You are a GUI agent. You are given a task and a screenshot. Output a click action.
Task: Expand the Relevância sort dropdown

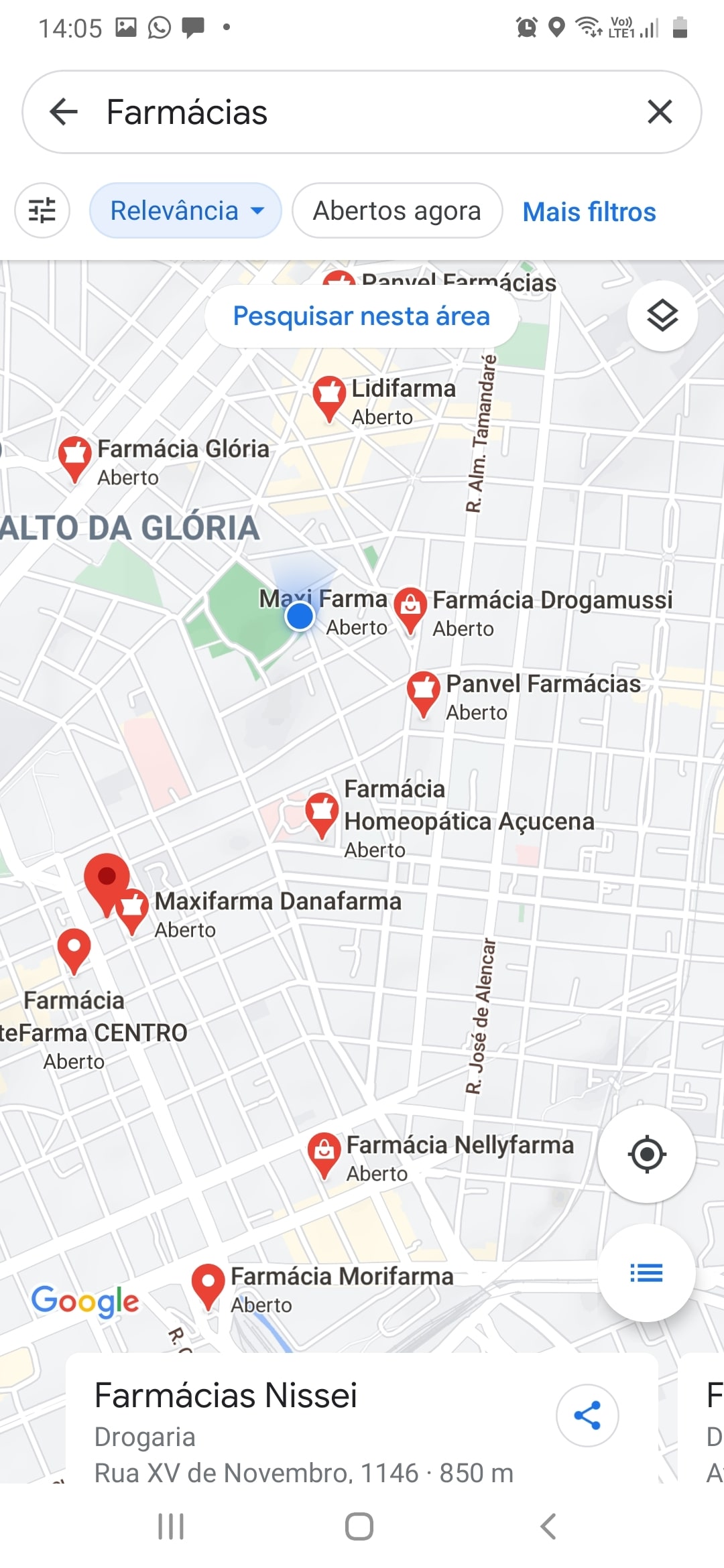(x=186, y=211)
